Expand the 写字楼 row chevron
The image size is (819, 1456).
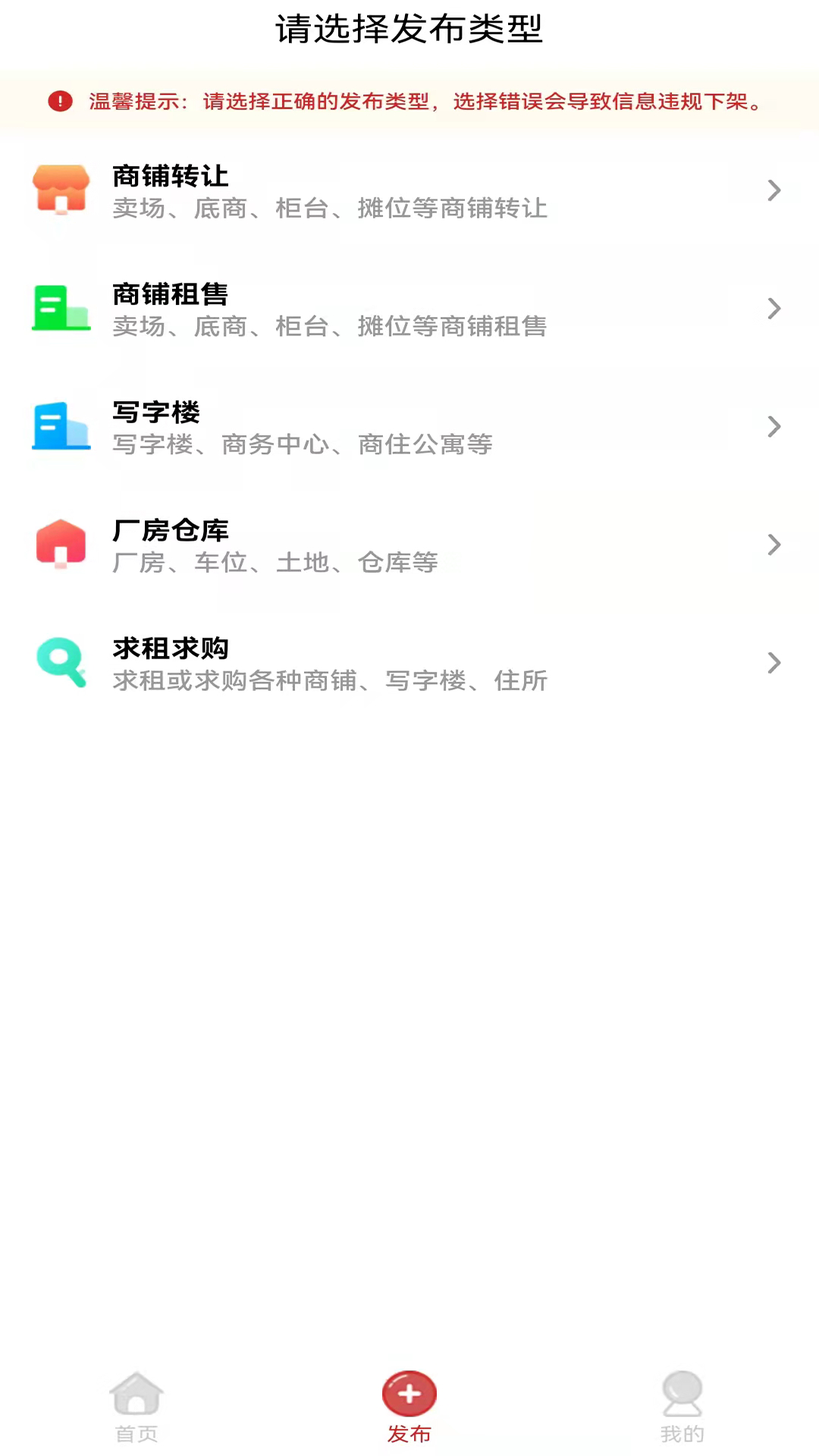[774, 427]
